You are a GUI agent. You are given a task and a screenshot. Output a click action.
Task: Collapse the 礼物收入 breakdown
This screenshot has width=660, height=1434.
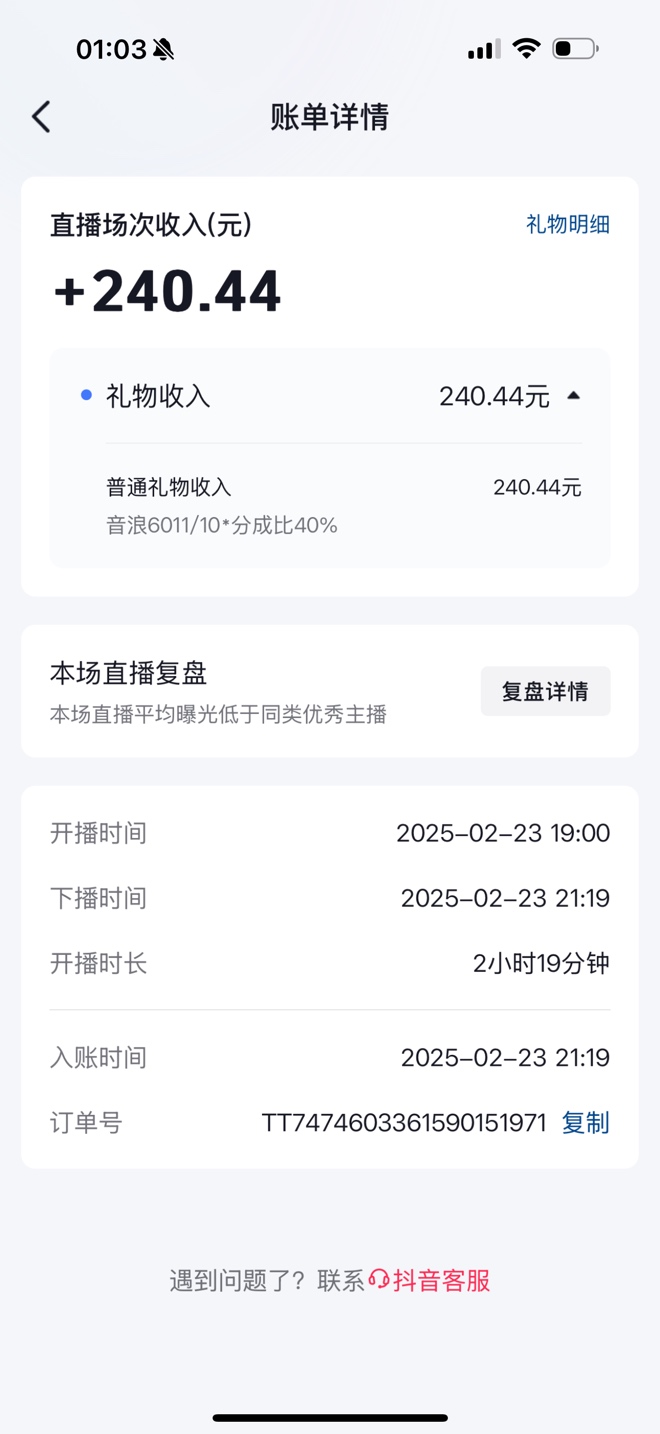coord(573,396)
